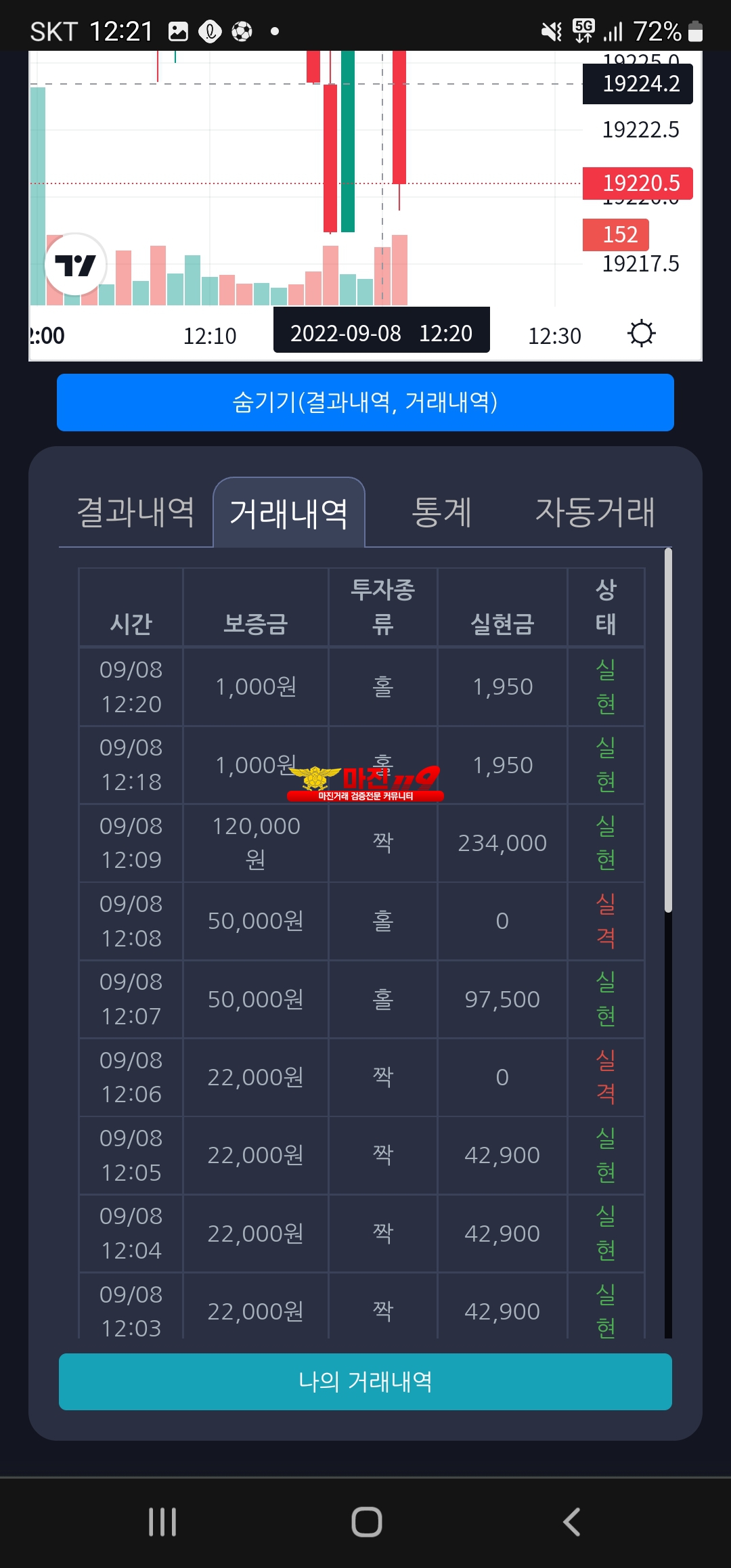Open the 통계 tab
This screenshot has height=1568, width=731.
coord(441,512)
